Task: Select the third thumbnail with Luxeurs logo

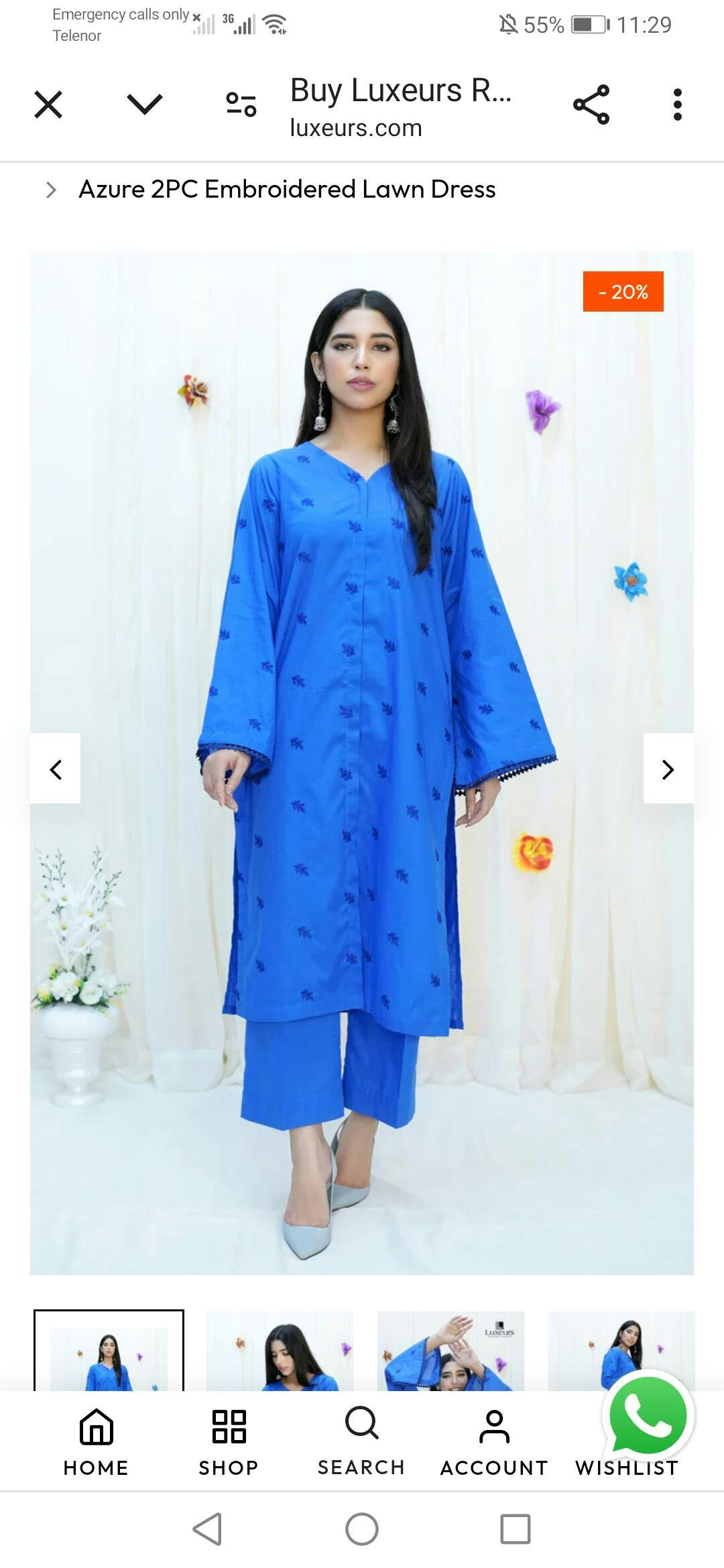Action: 450,1350
